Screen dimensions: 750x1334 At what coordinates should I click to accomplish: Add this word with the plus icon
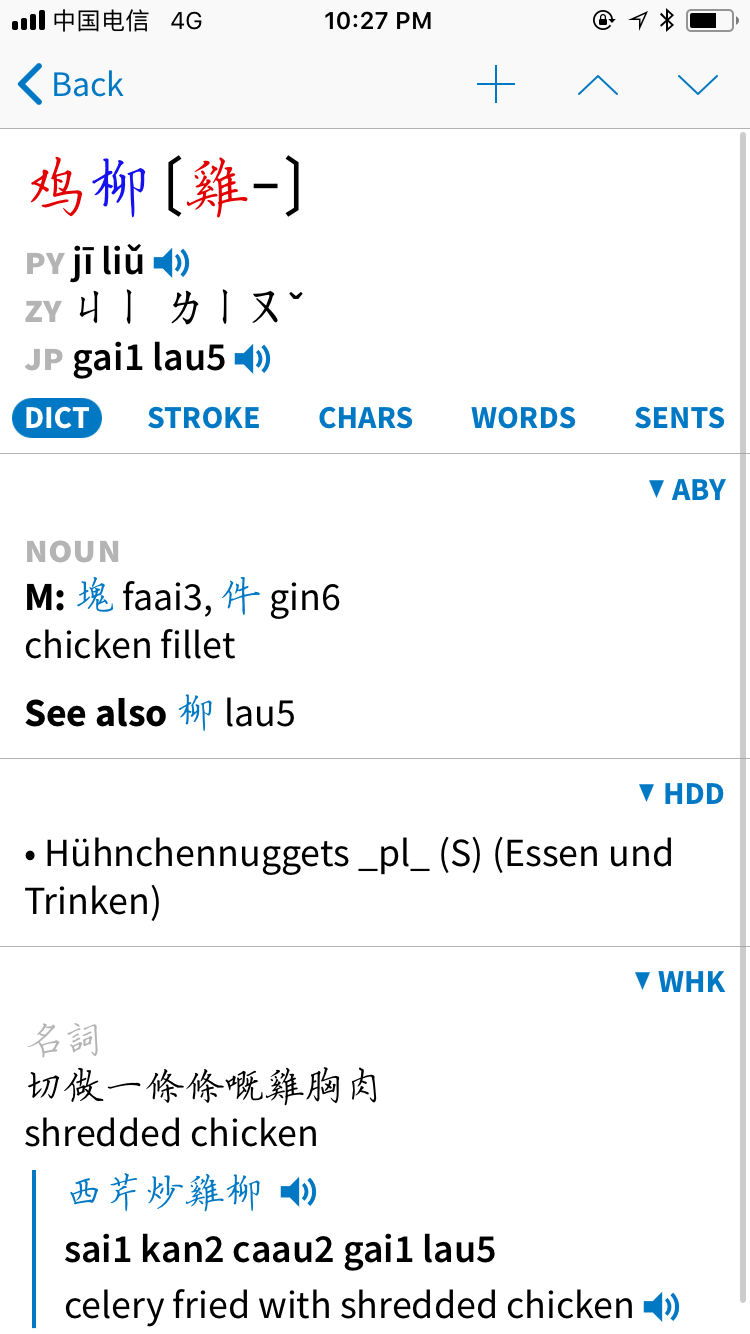click(496, 85)
